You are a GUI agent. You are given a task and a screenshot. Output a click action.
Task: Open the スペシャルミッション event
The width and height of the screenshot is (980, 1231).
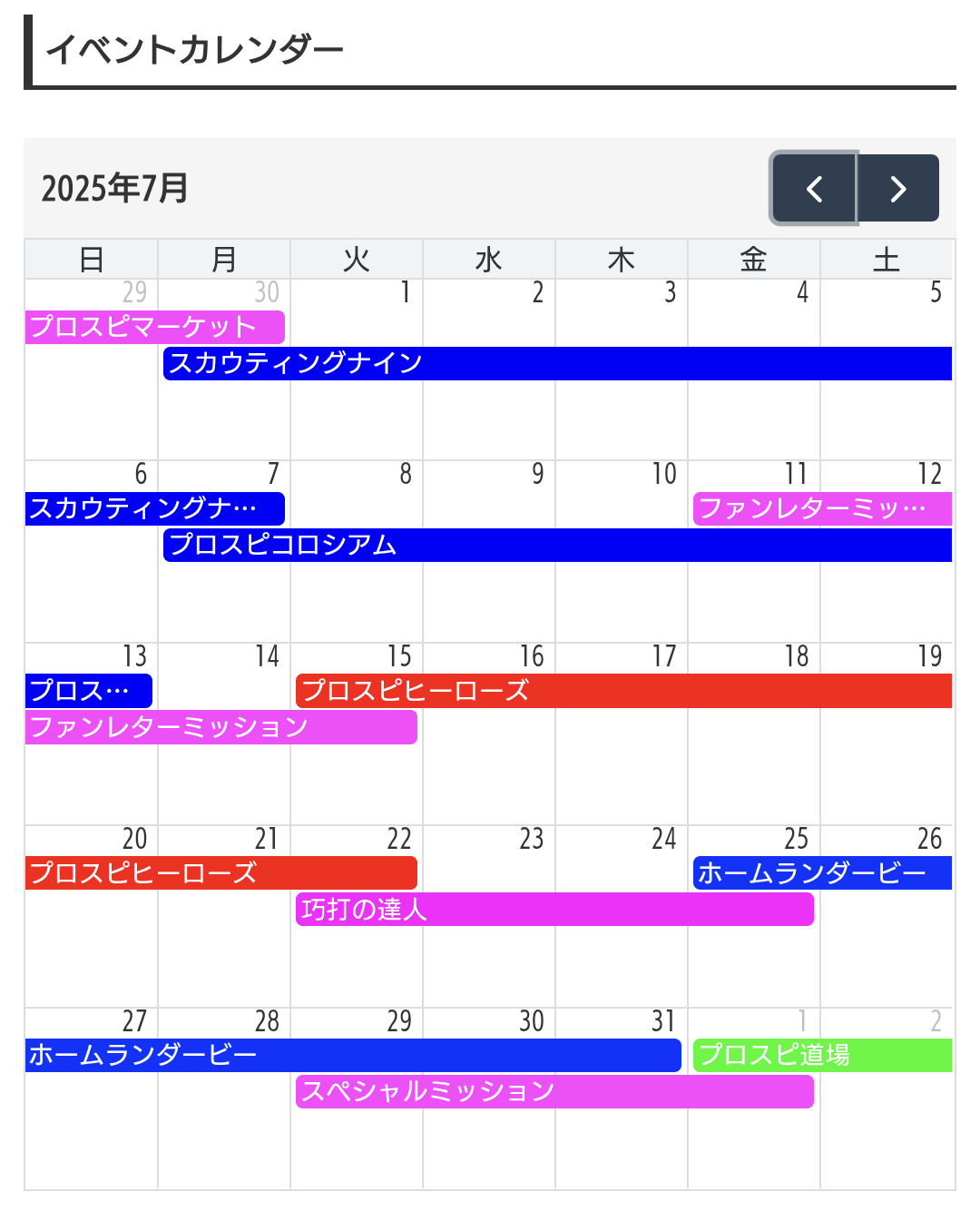click(554, 1091)
